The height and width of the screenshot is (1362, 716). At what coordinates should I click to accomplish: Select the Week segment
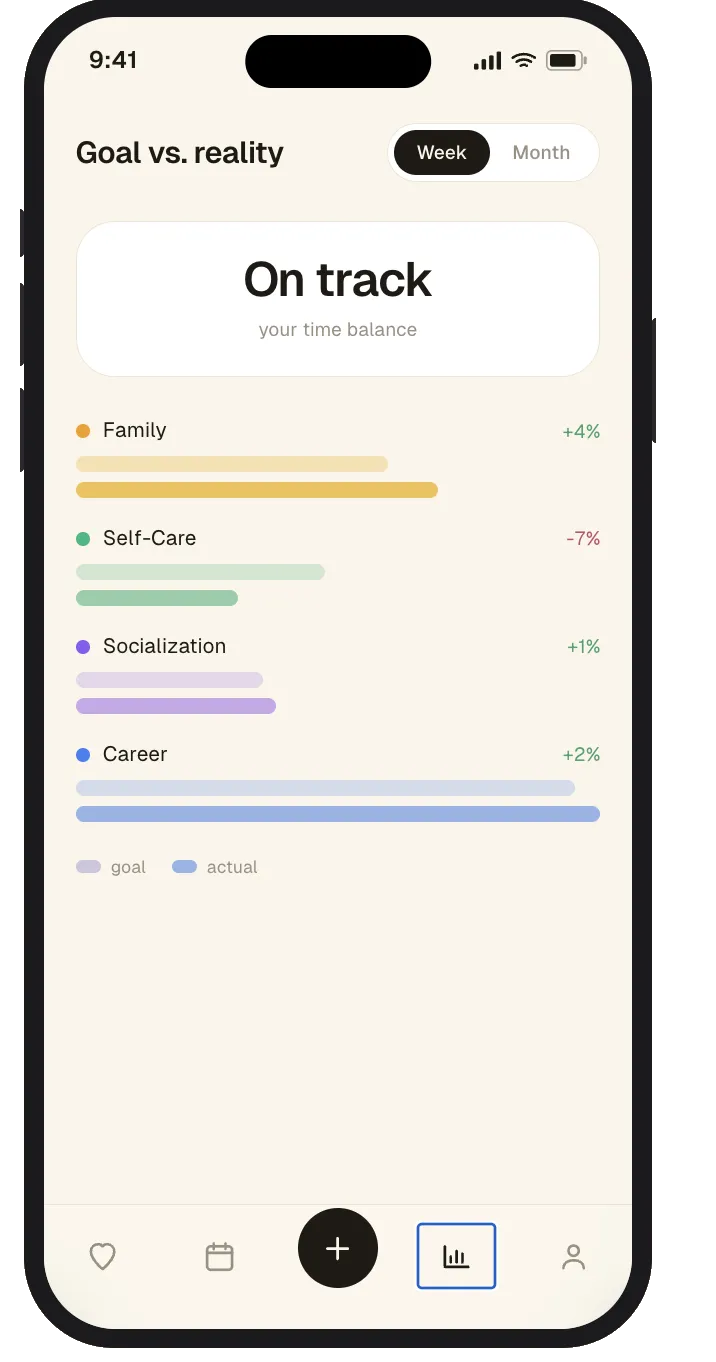click(x=442, y=153)
